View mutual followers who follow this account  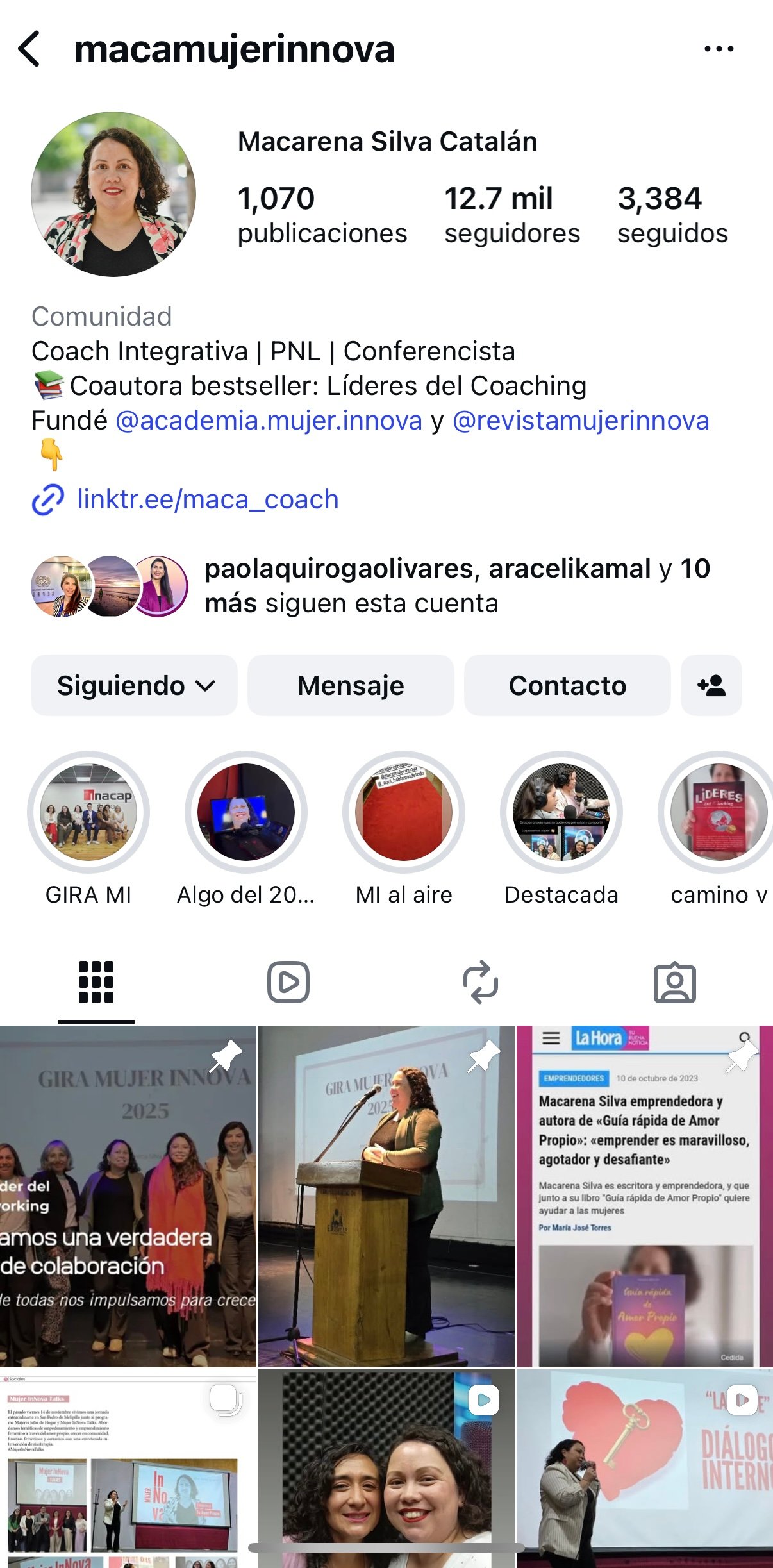[456, 586]
